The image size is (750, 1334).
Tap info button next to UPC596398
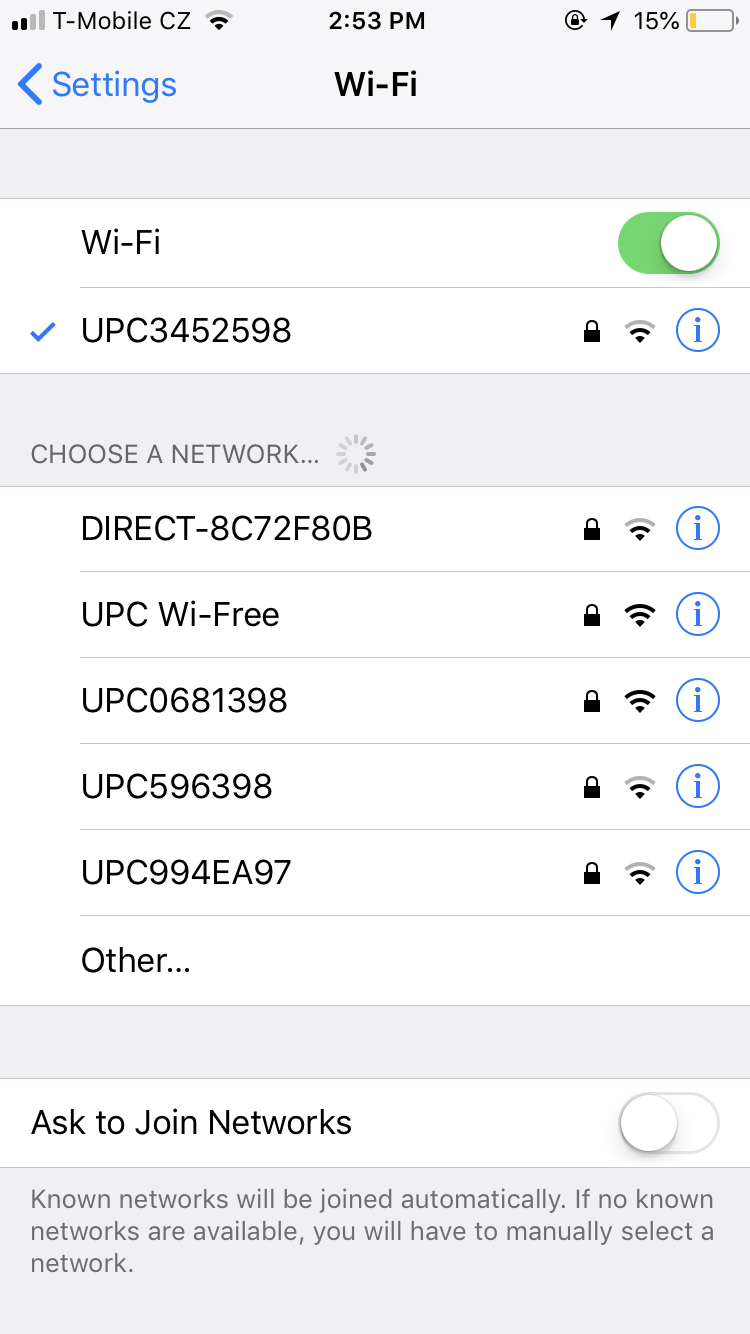(697, 786)
